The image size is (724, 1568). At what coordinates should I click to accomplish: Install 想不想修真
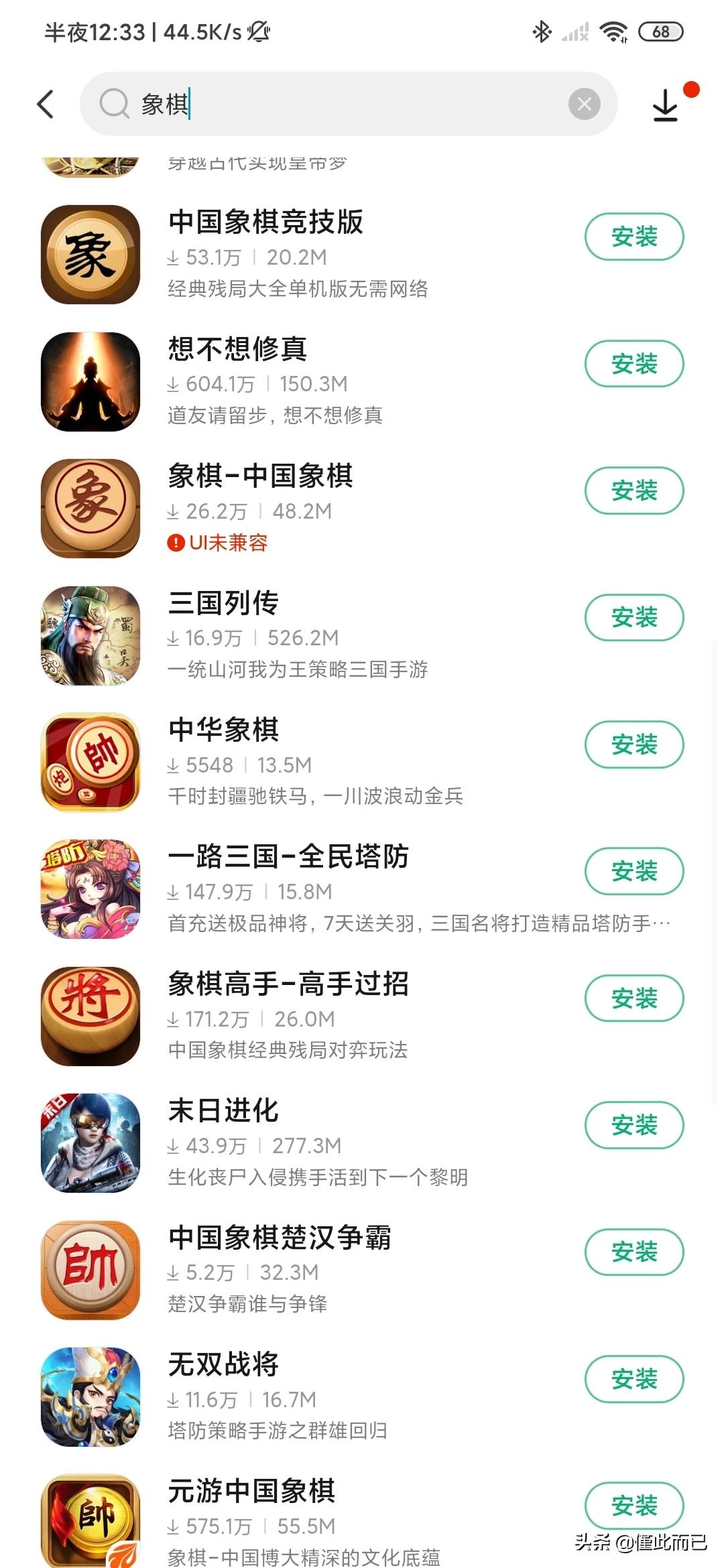click(634, 364)
